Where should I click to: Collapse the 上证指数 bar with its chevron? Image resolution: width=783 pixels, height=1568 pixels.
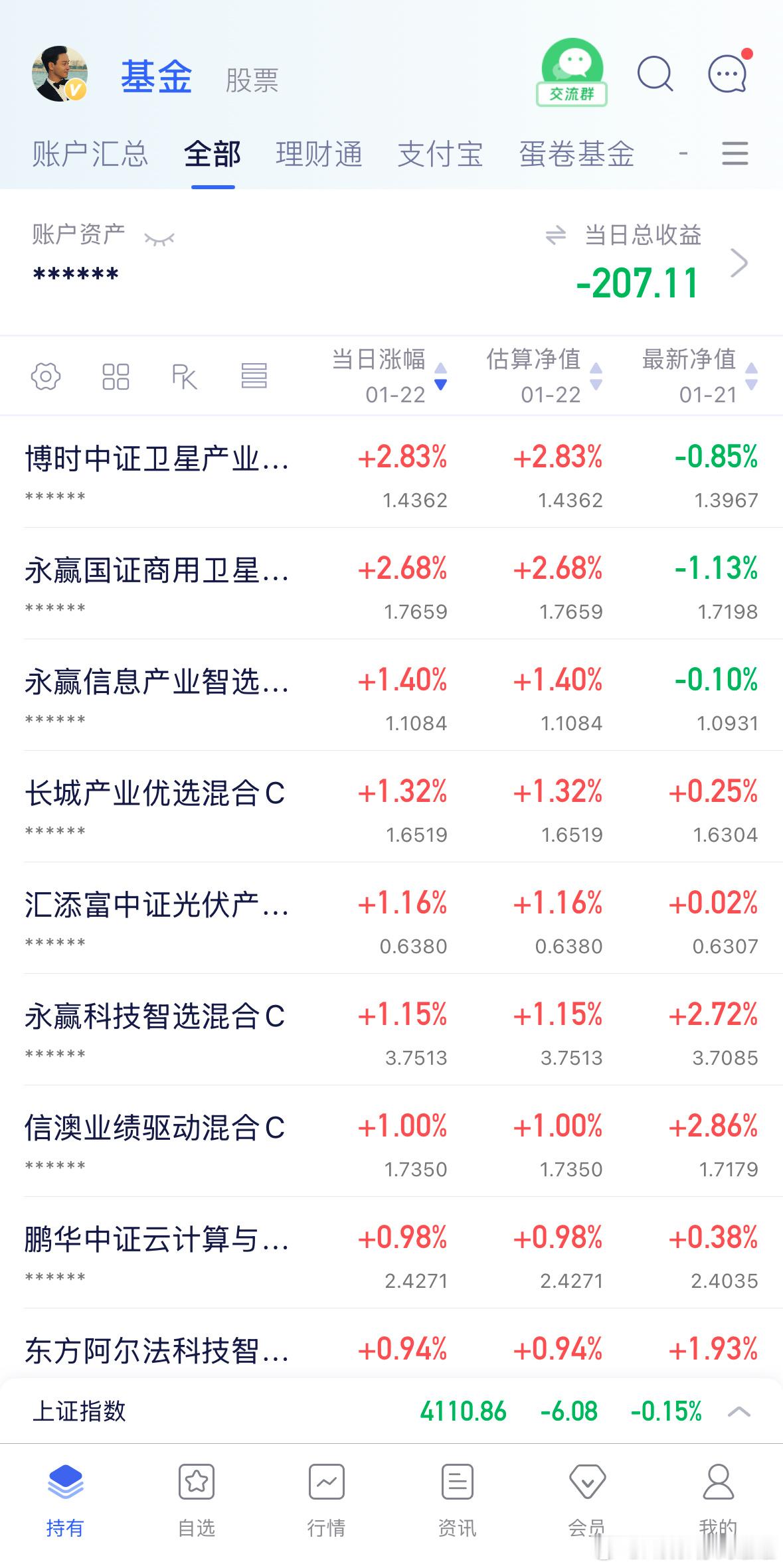pos(738,1411)
